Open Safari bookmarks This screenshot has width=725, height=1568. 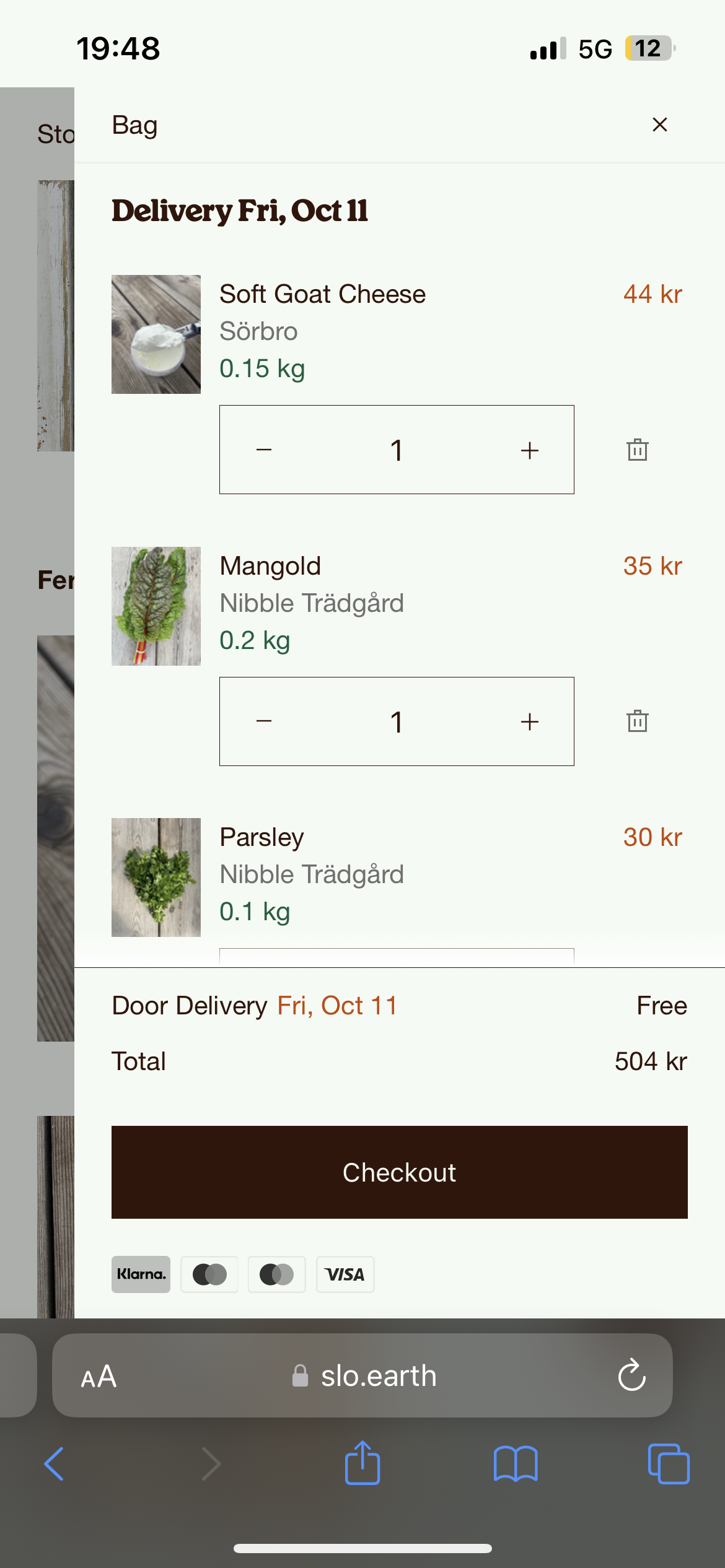[x=516, y=1464]
